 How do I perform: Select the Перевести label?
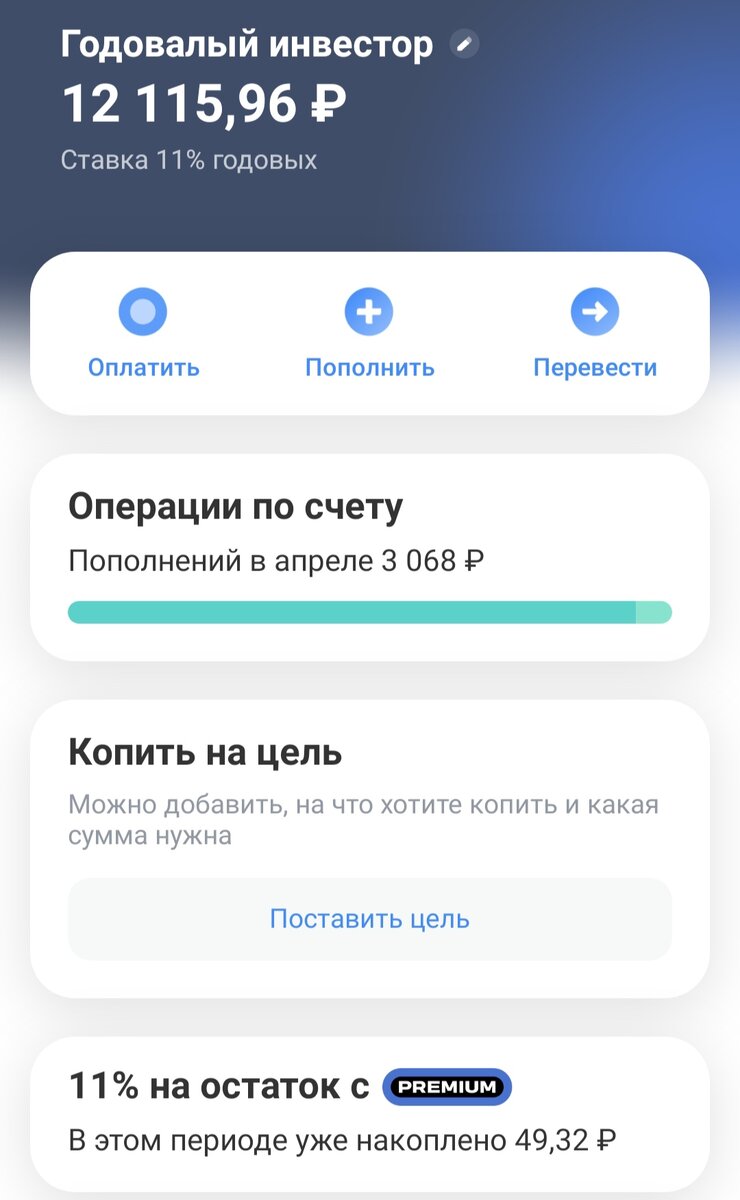[x=595, y=367]
